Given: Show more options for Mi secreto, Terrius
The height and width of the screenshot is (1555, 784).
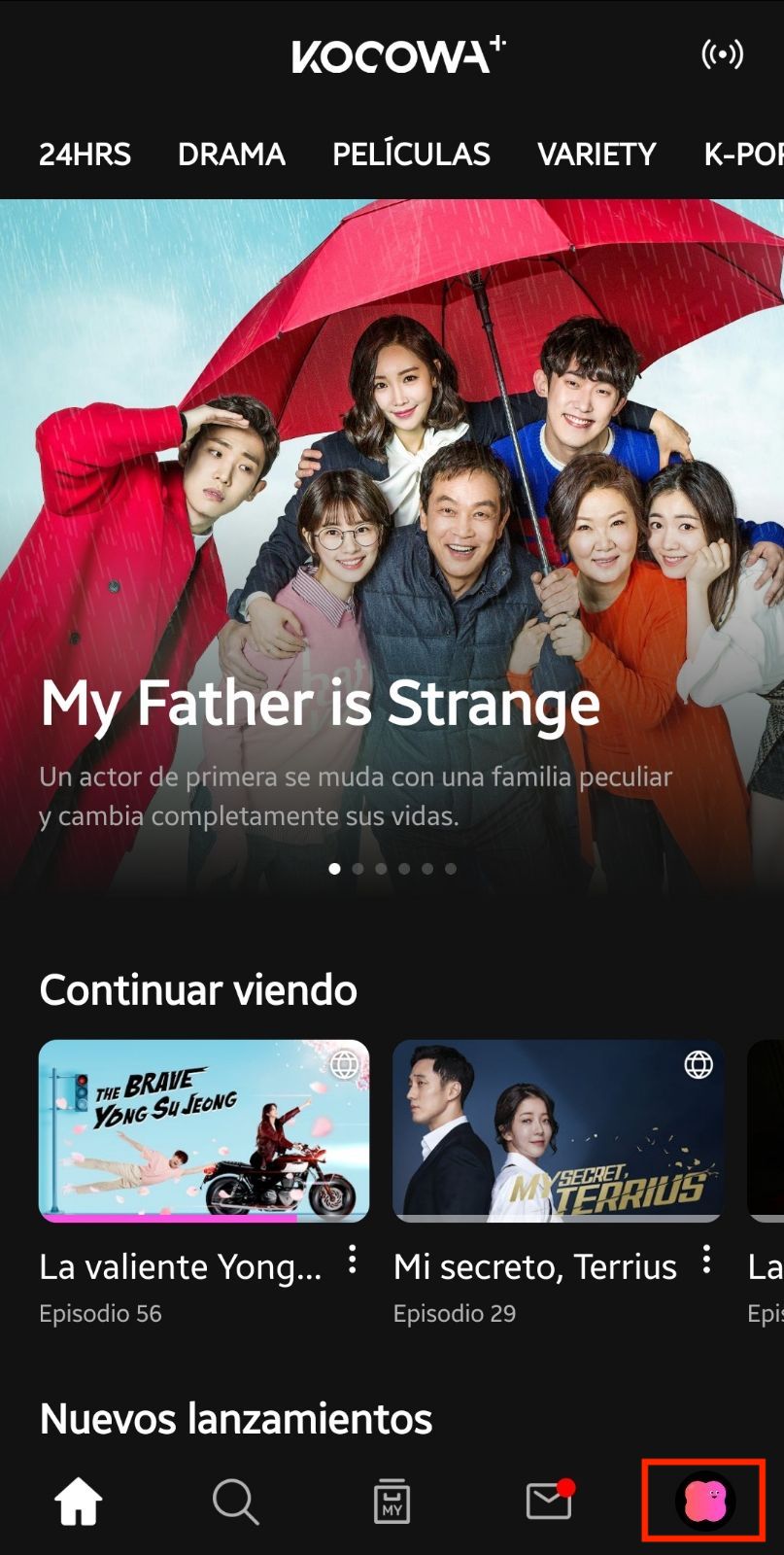Looking at the screenshot, I should (706, 1261).
